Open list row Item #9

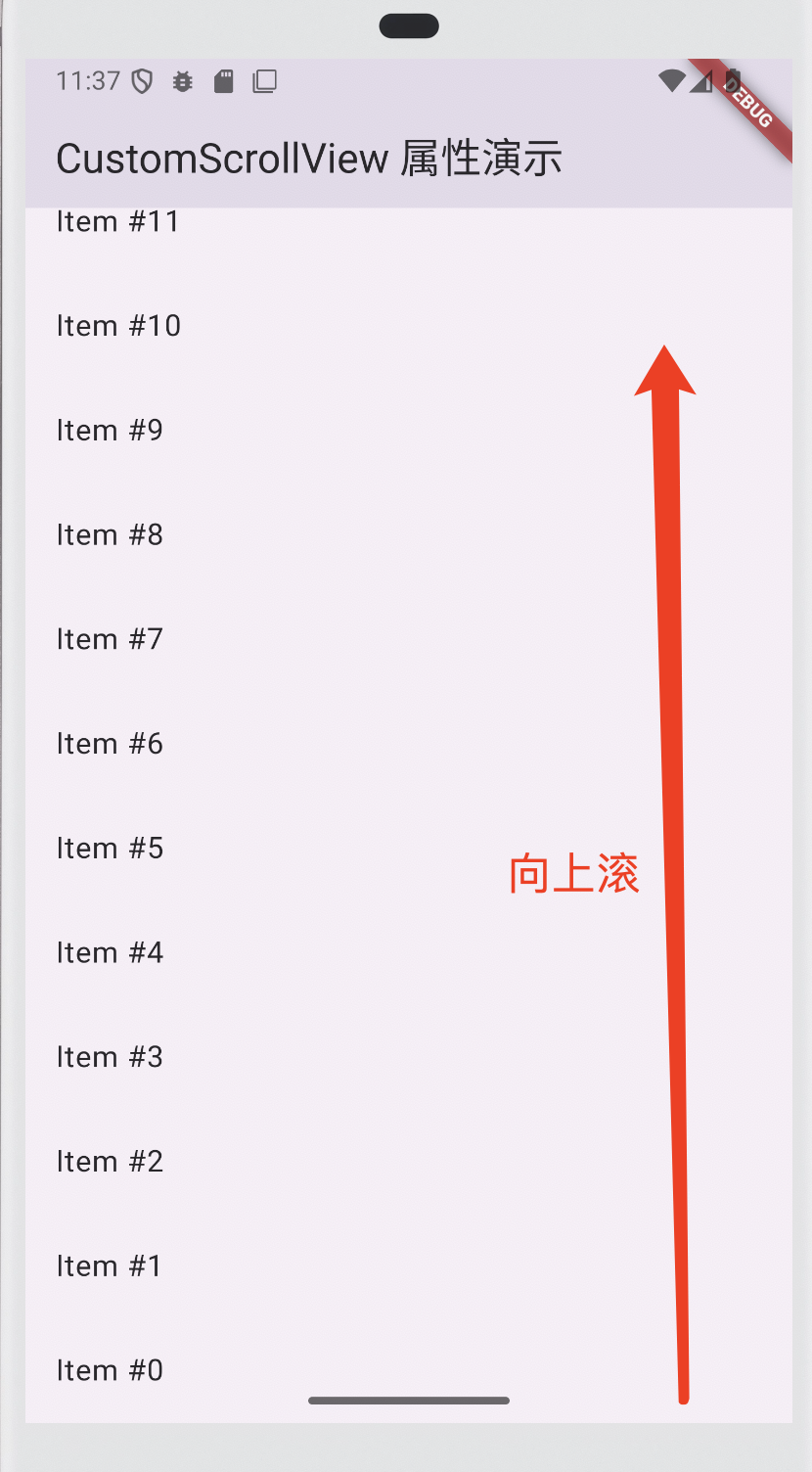coord(110,431)
